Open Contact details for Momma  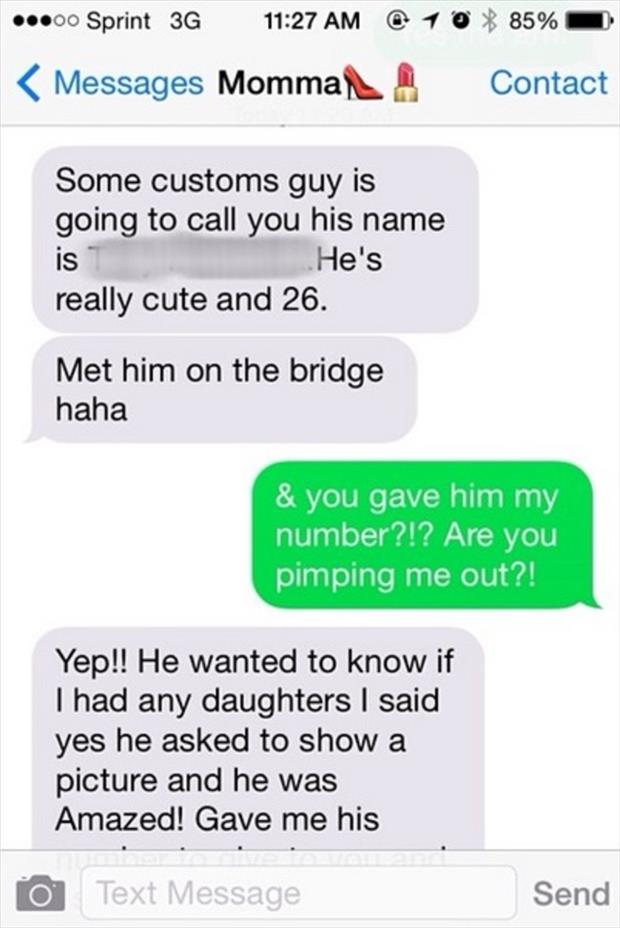pyautogui.click(x=547, y=83)
